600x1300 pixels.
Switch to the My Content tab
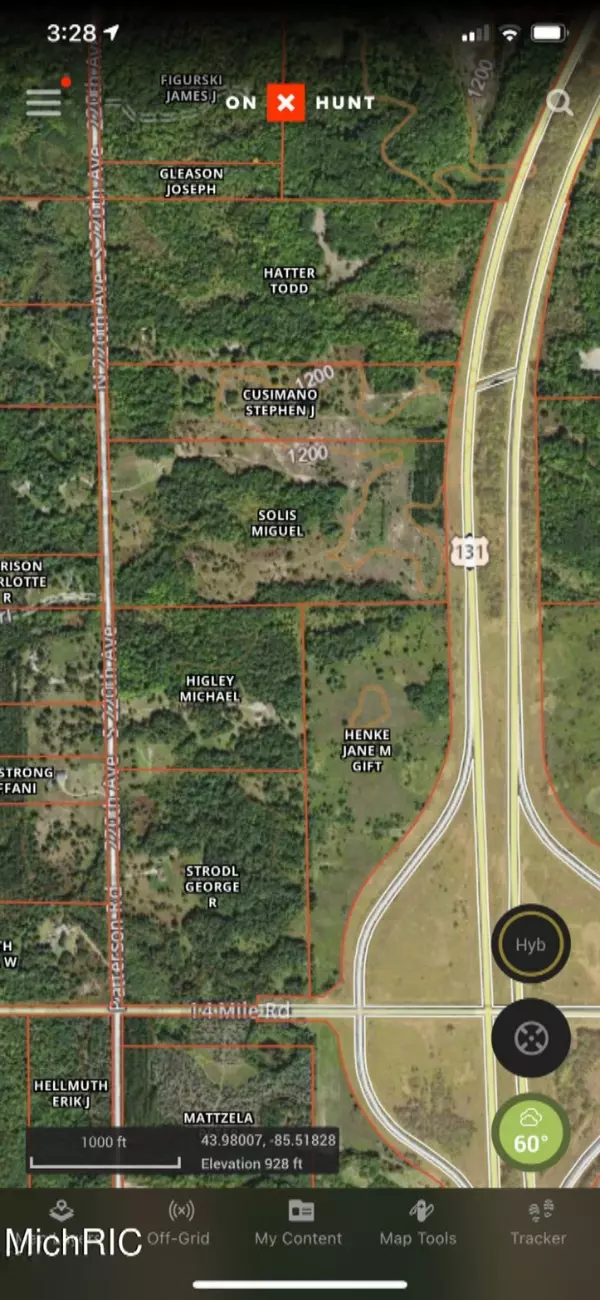coord(298,1224)
